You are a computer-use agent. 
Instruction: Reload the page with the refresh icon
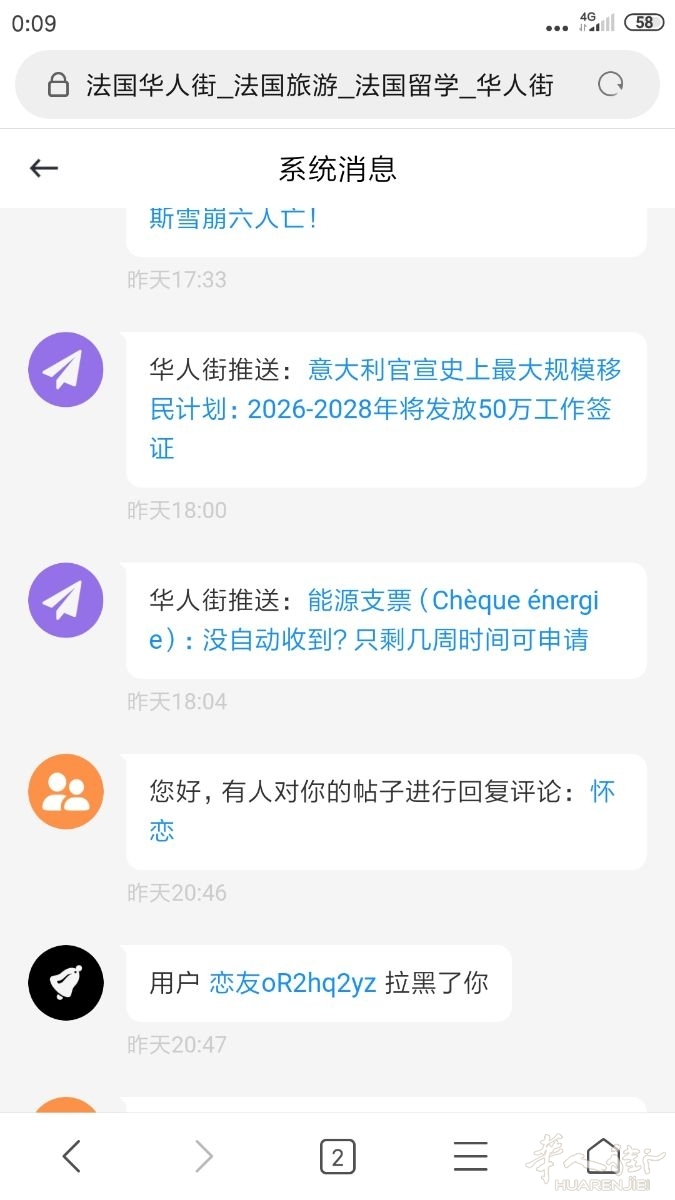pos(610,85)
